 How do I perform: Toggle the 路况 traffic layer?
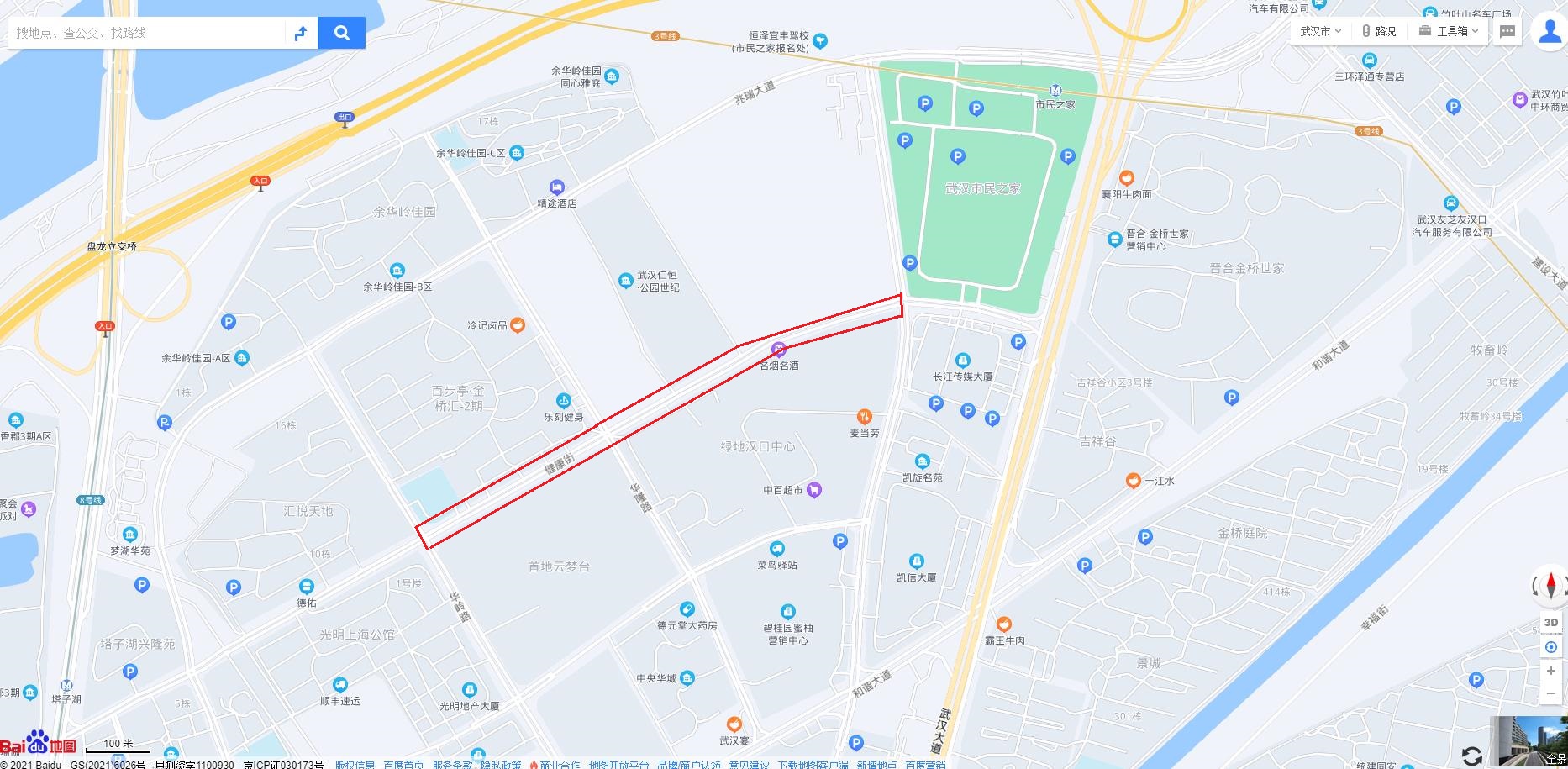(x=1379, y=31)
